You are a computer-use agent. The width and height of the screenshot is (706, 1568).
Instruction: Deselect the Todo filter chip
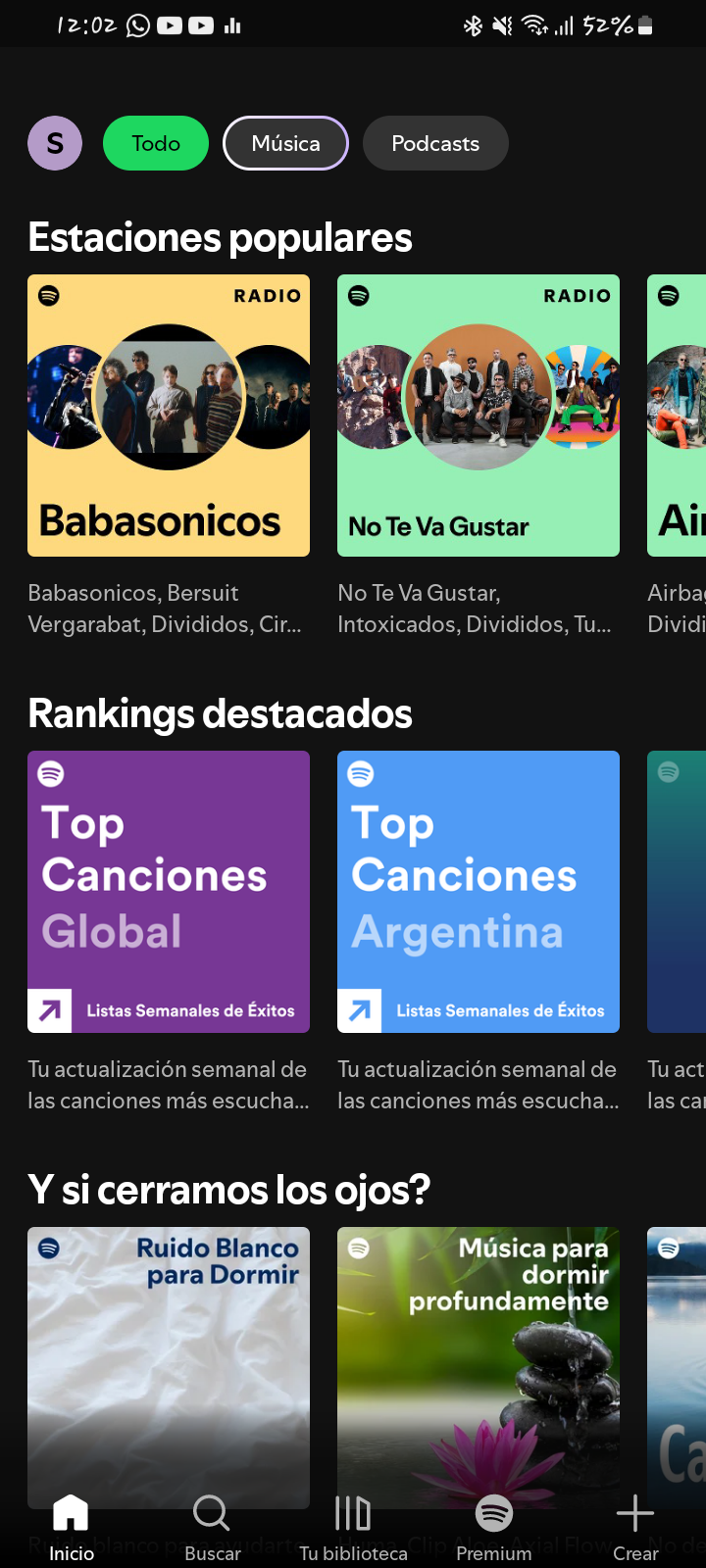[155, 143]
